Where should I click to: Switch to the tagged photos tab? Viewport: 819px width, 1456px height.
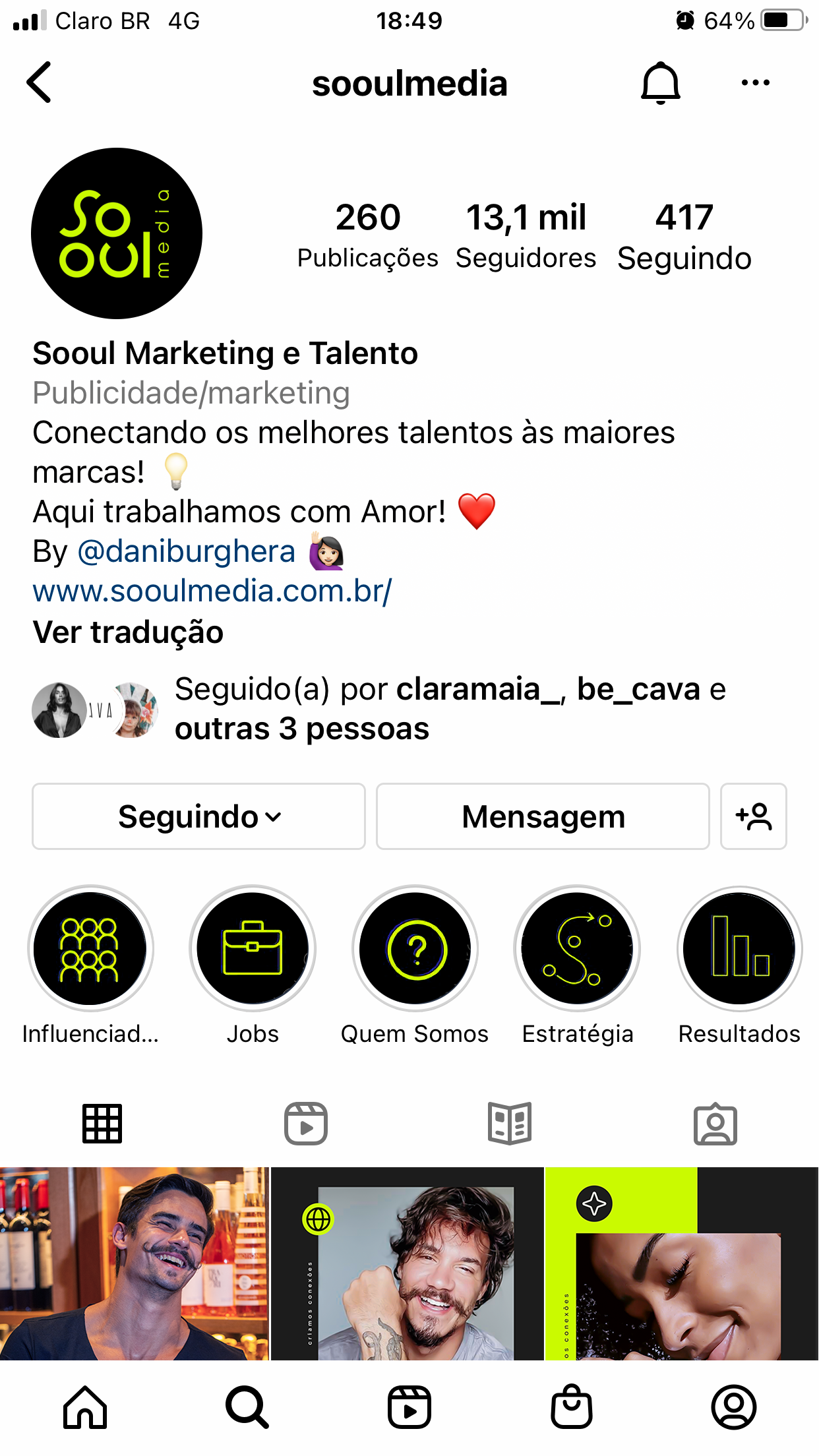[715, 1123]
